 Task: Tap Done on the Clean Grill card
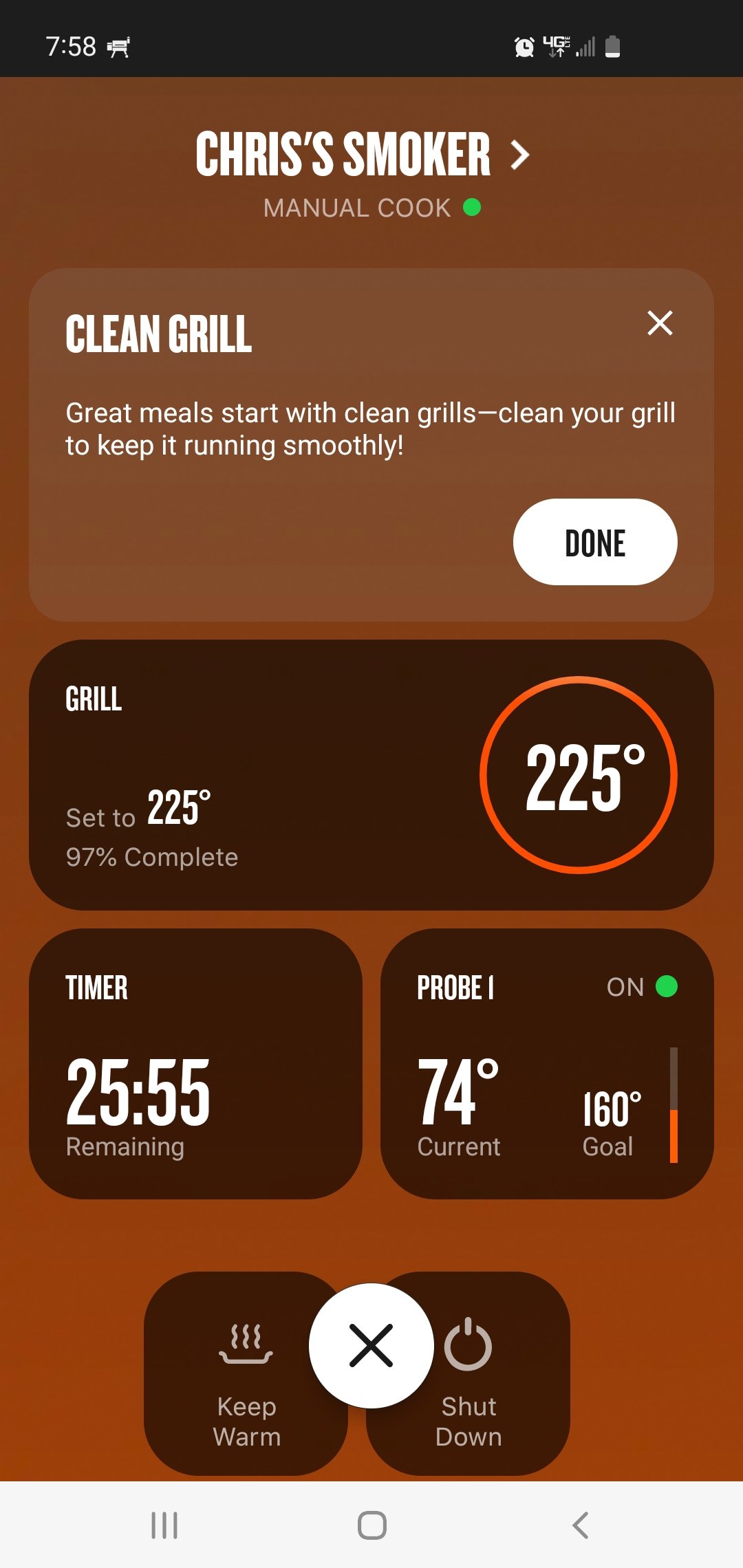point(595,542)
